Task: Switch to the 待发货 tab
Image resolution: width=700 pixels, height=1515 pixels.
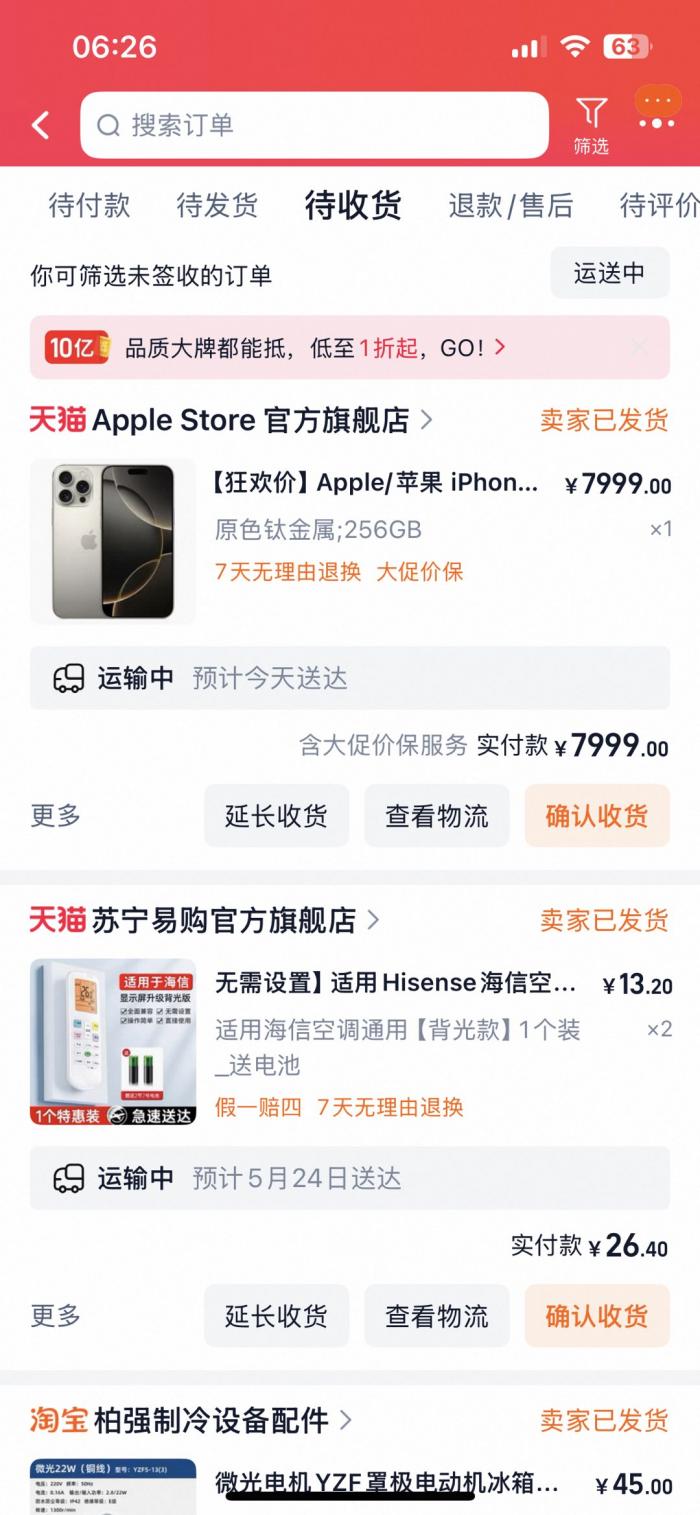Action: tap(217, 205)
